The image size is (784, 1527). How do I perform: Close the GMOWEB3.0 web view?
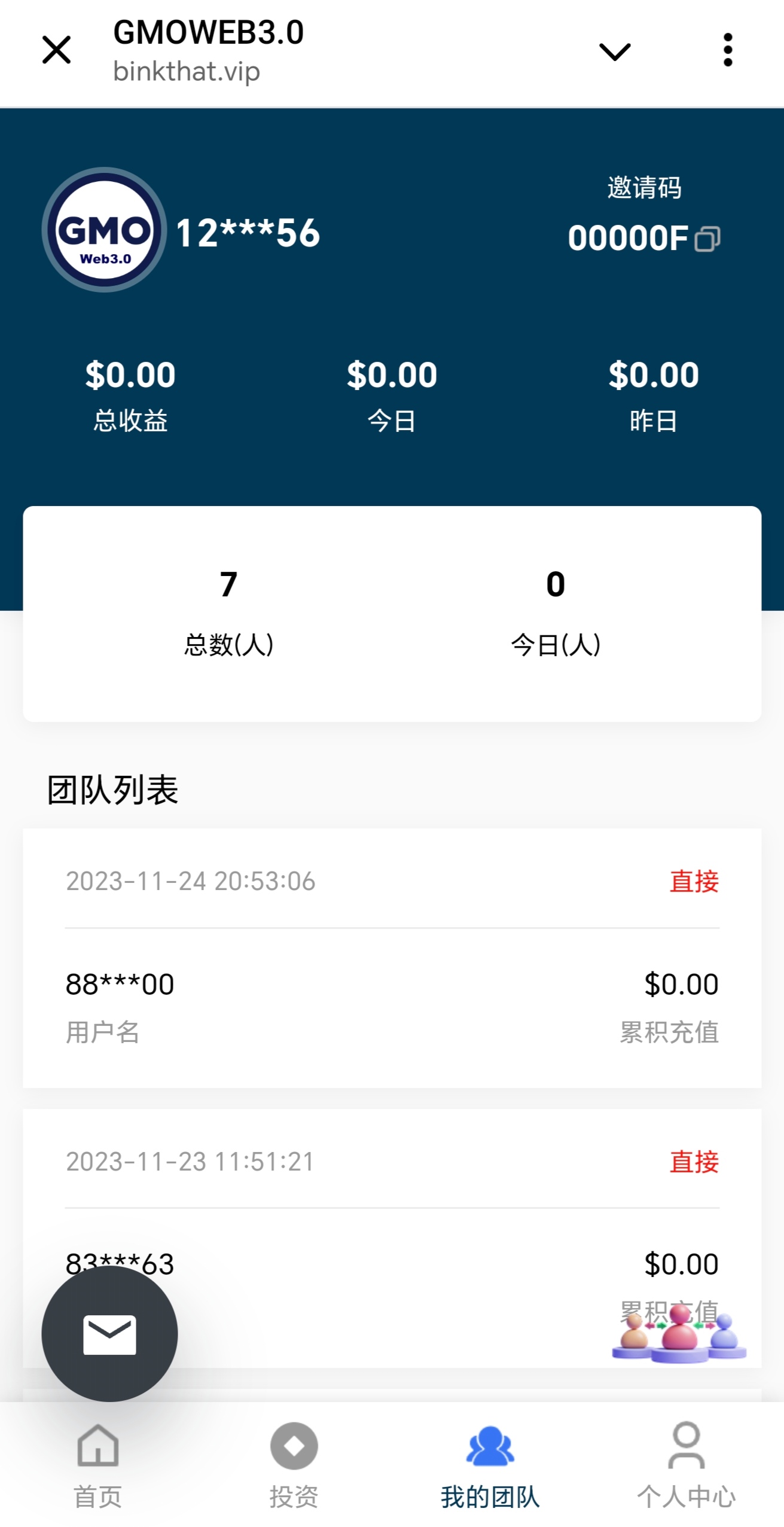56,50
